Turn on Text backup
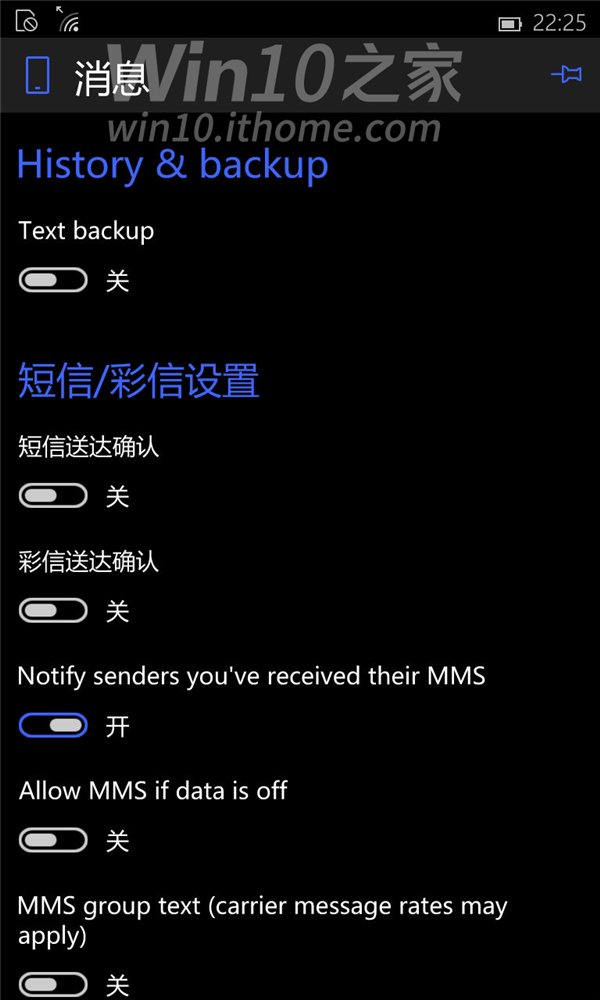 [53, 280]
